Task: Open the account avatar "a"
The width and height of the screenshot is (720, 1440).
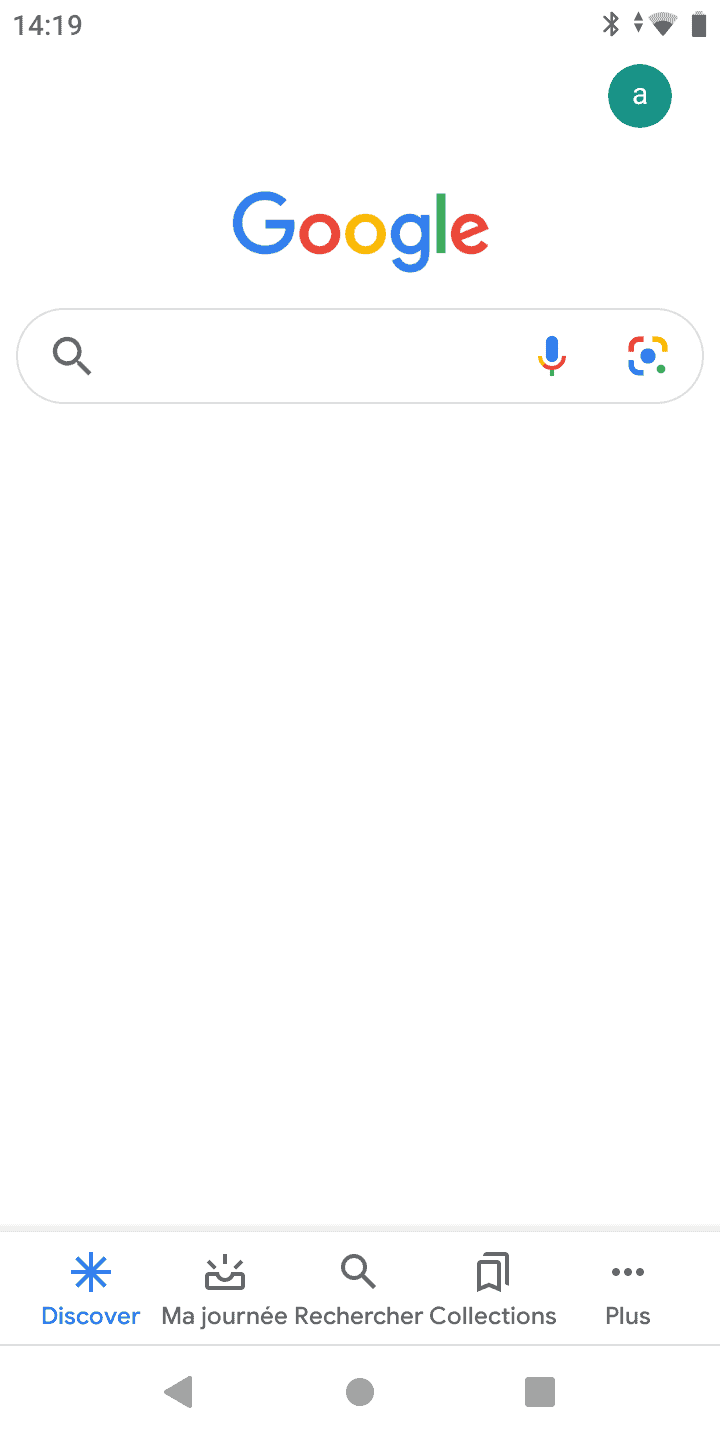Action: 640,96
